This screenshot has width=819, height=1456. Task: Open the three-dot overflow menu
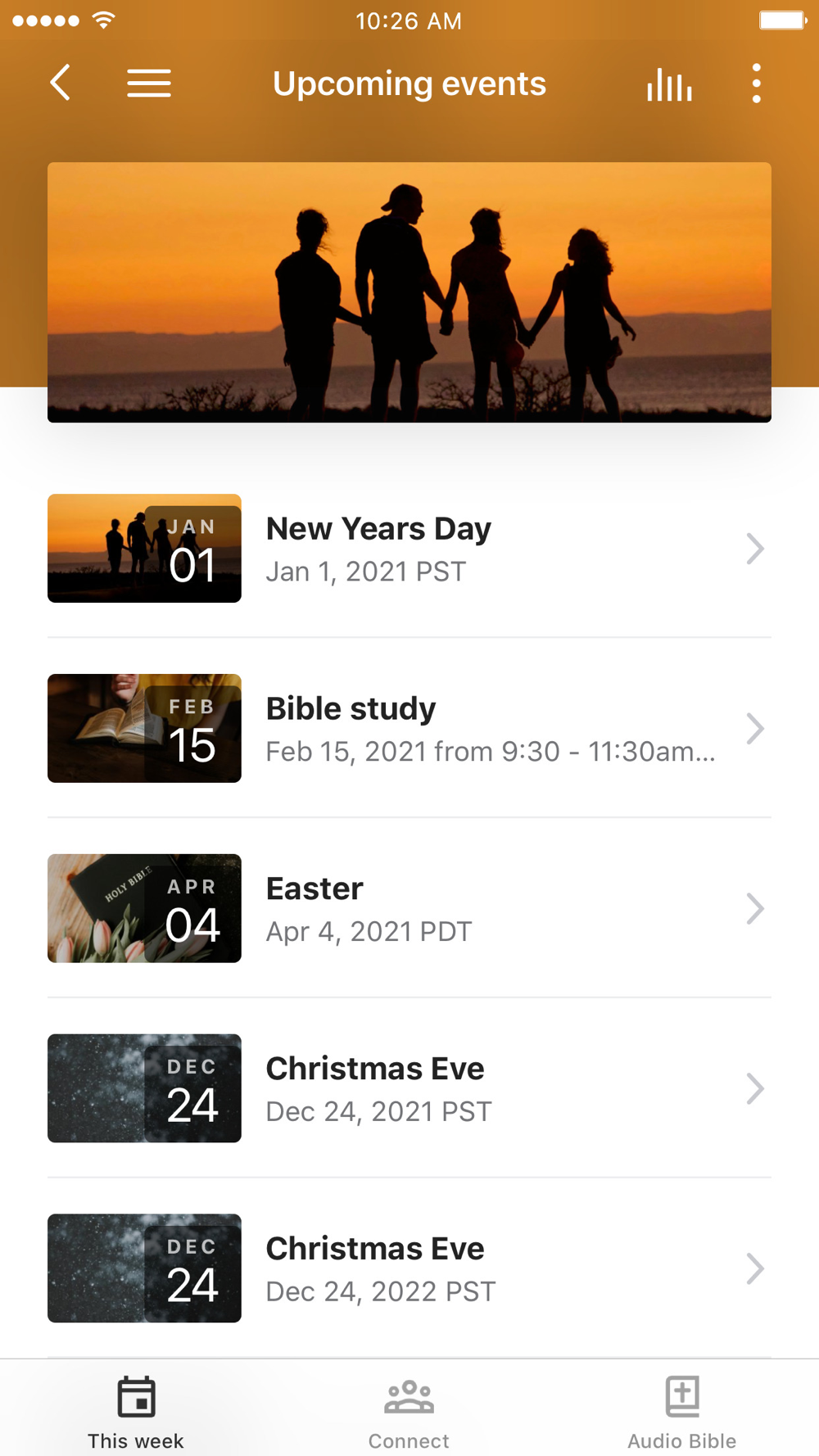pyautogui.click(x=756, y=83)
